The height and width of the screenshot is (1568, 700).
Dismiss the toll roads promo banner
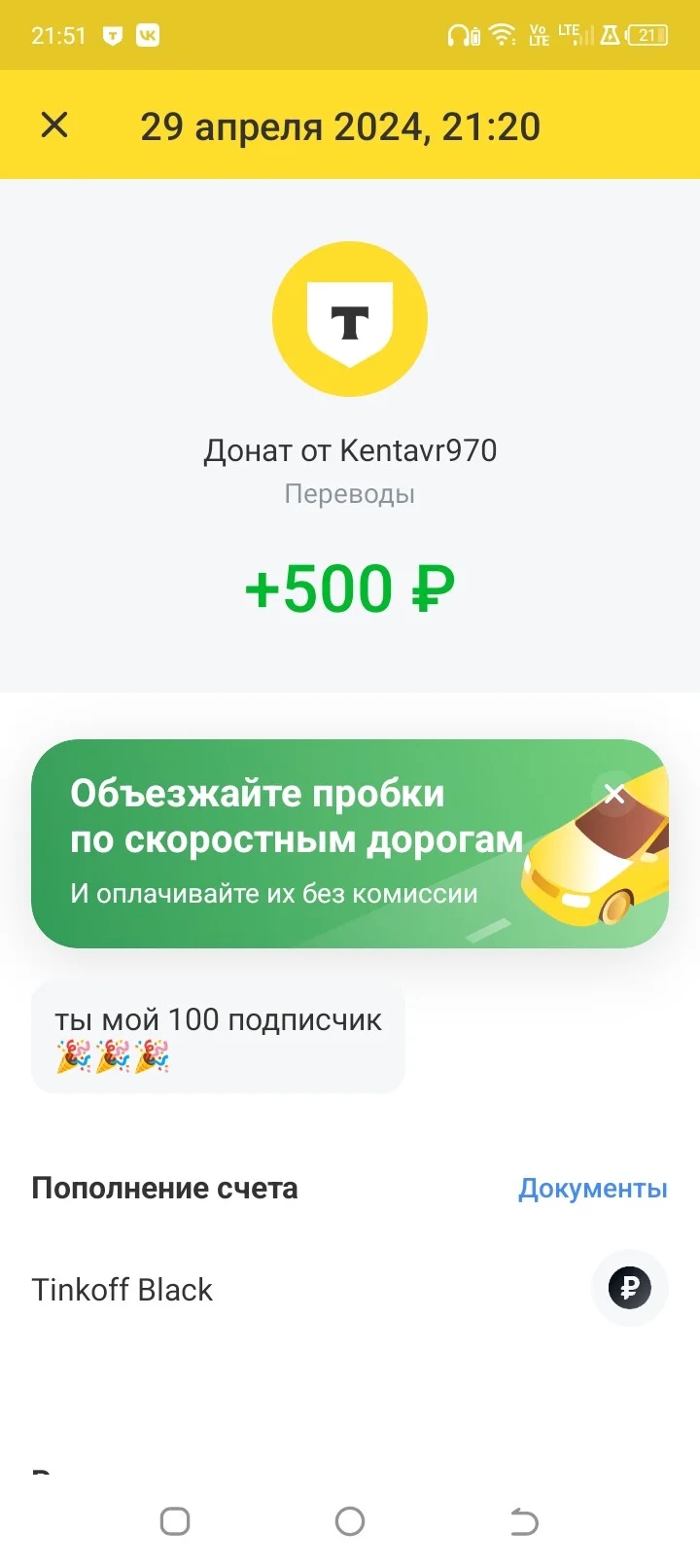[x=613, y=794]
